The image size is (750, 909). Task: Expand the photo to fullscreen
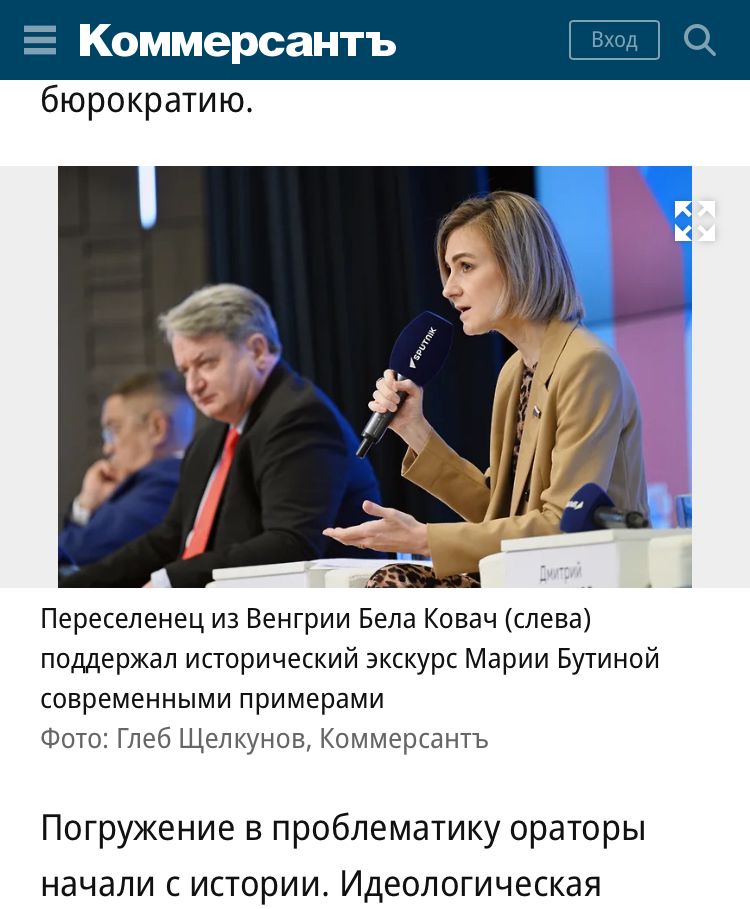point(694,221)
